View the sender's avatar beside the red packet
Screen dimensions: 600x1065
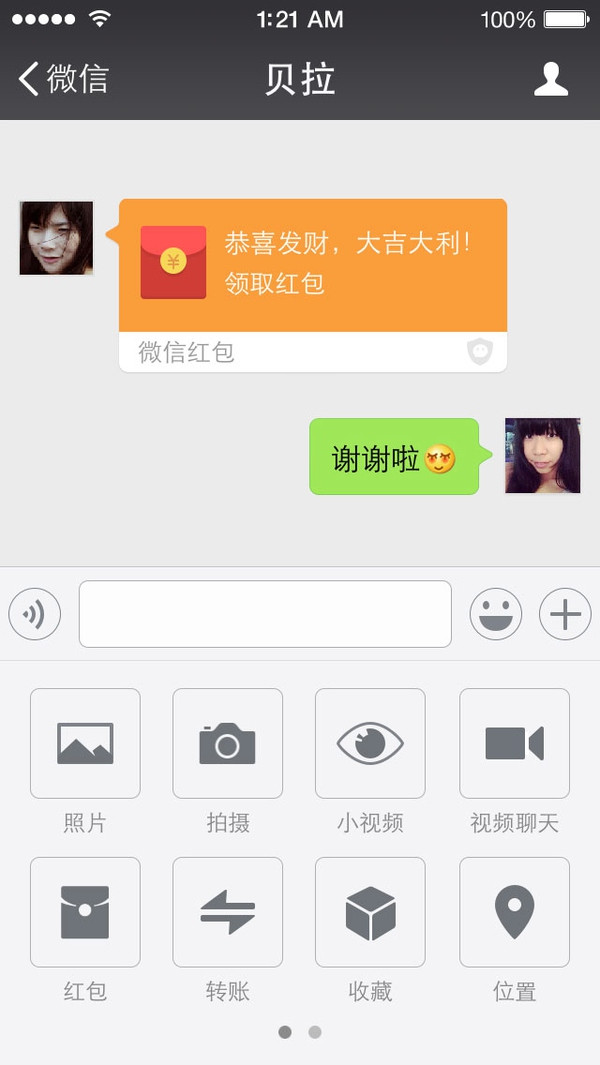[x=56, y=238]
